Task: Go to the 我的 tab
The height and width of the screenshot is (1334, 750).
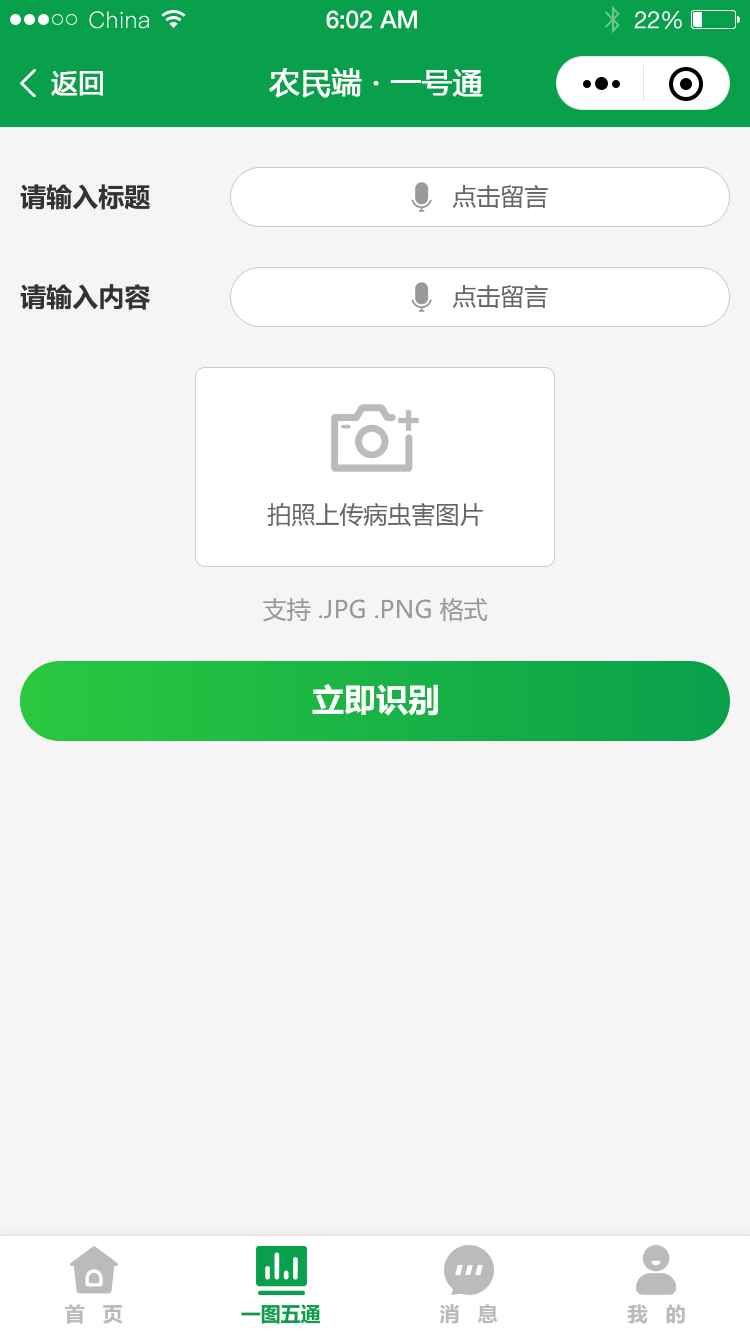Action: (x=656, y=1286)
